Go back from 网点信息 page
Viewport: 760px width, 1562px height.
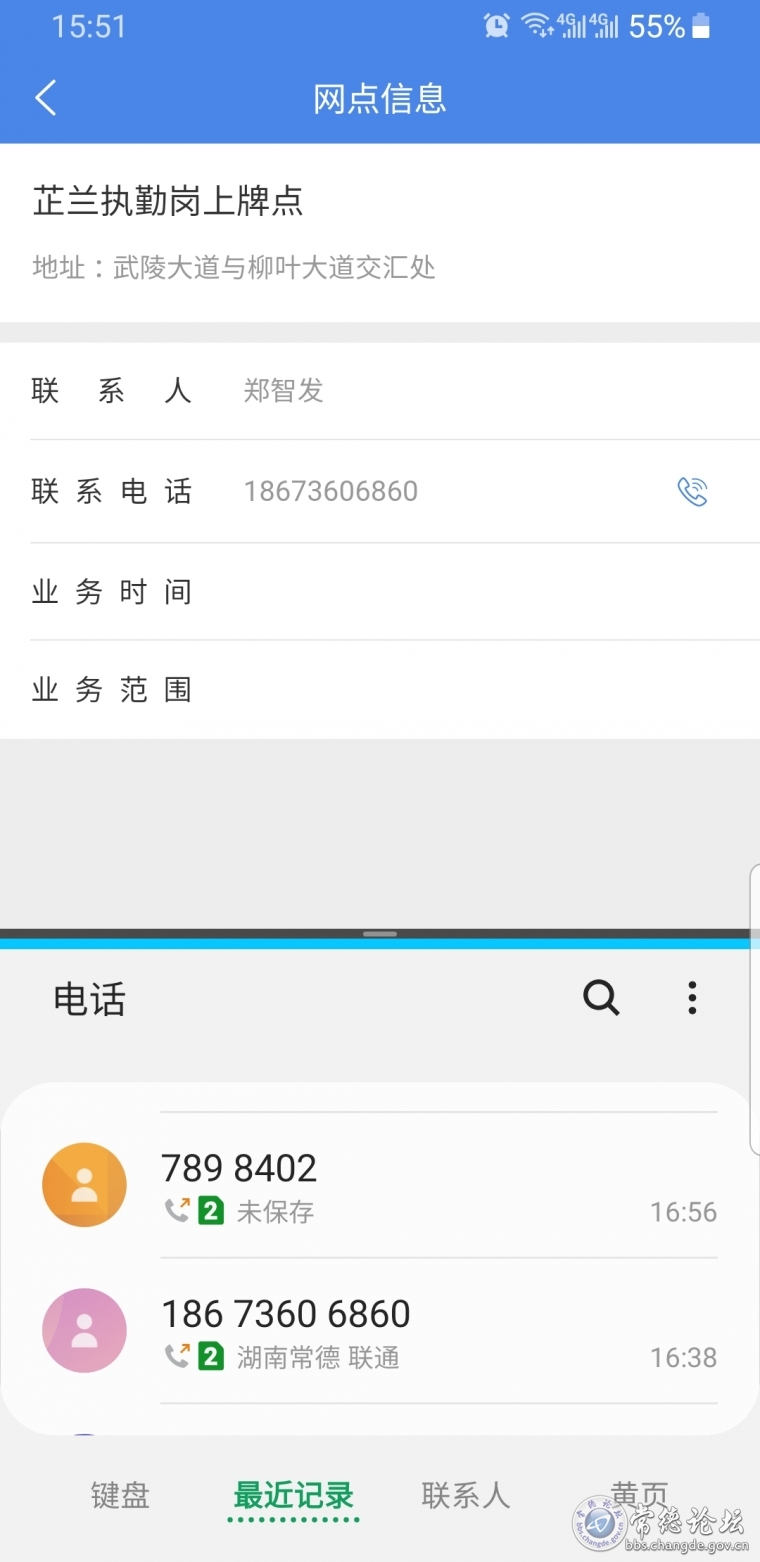[46, 98]
